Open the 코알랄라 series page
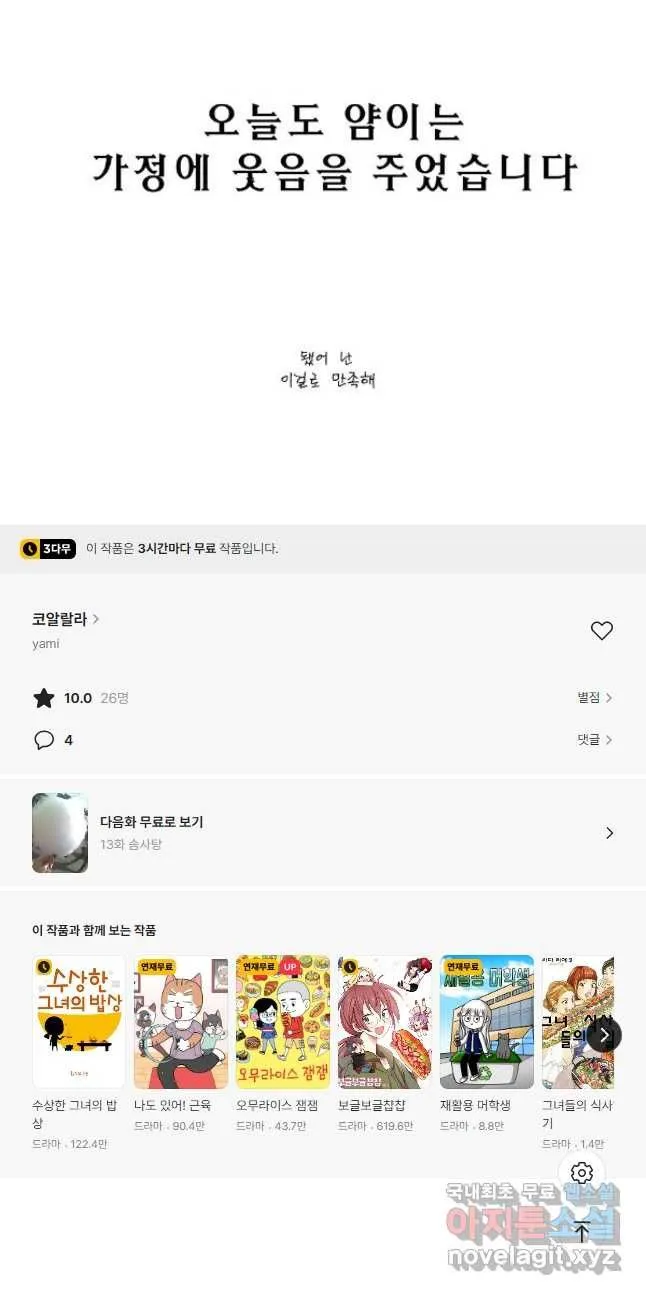 65,619
